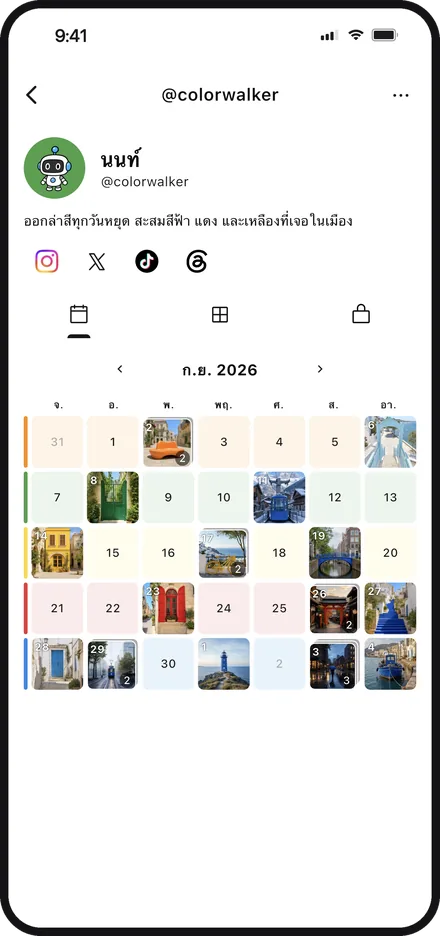Switch to the grid view tab
Viewport: 440px width, 936px height.
tap(220, 315)
